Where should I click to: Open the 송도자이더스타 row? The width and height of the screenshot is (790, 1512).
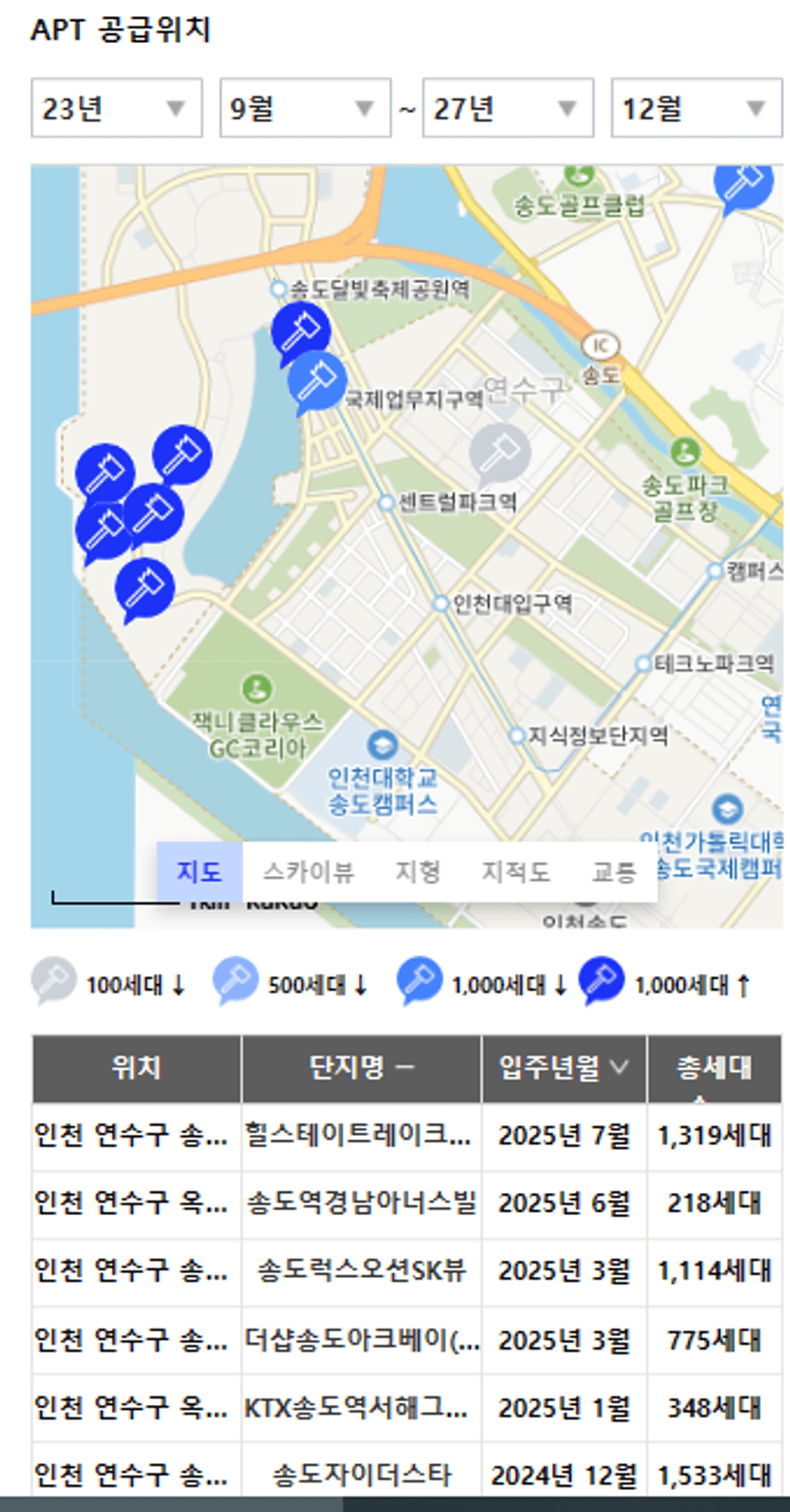407,1475
